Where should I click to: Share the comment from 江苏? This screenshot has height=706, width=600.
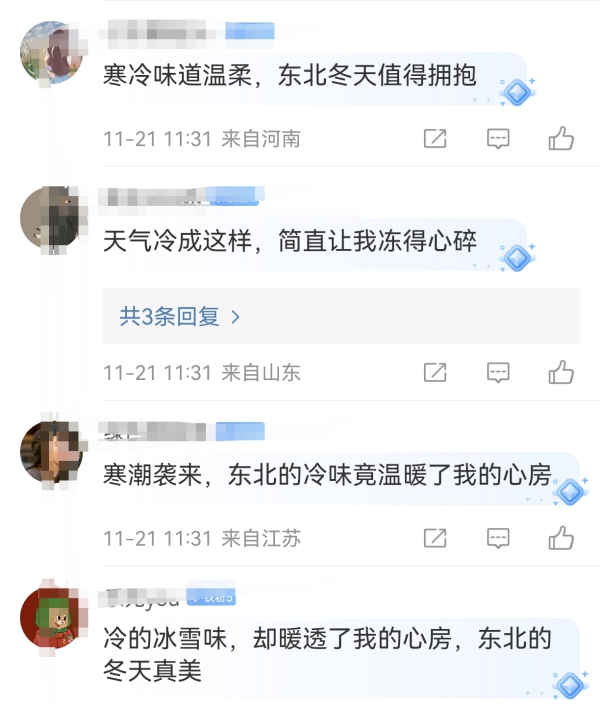pos(435,539)
